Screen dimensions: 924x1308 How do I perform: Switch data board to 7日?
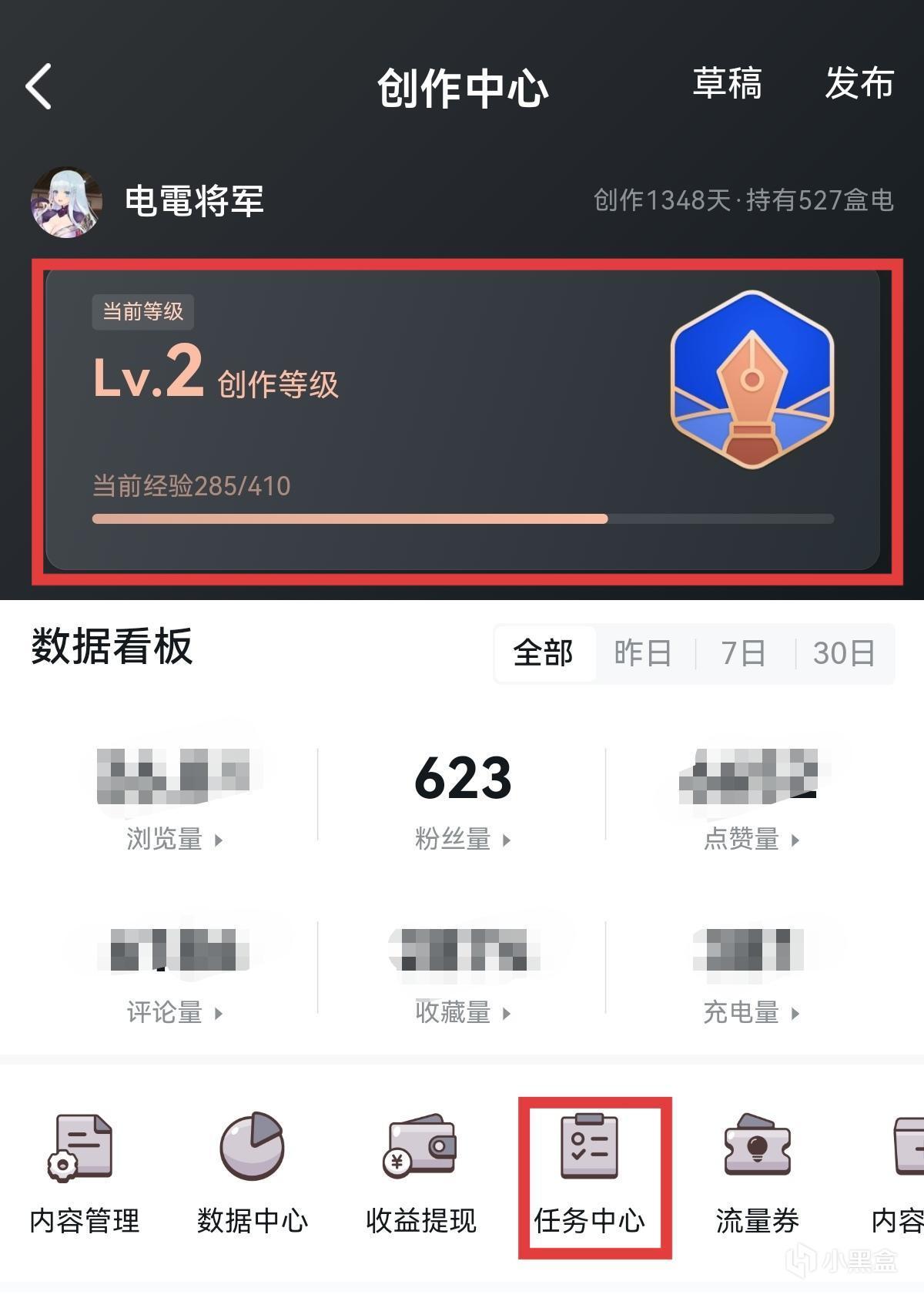pos(743,653)
